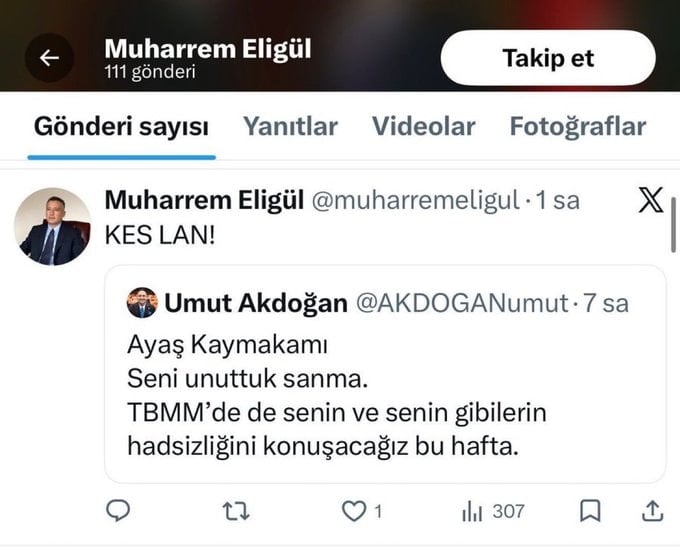680x560 pixels.
Task: Open the Grok X icon on the post
Action: pyautogui.click(x=650, y=201)
